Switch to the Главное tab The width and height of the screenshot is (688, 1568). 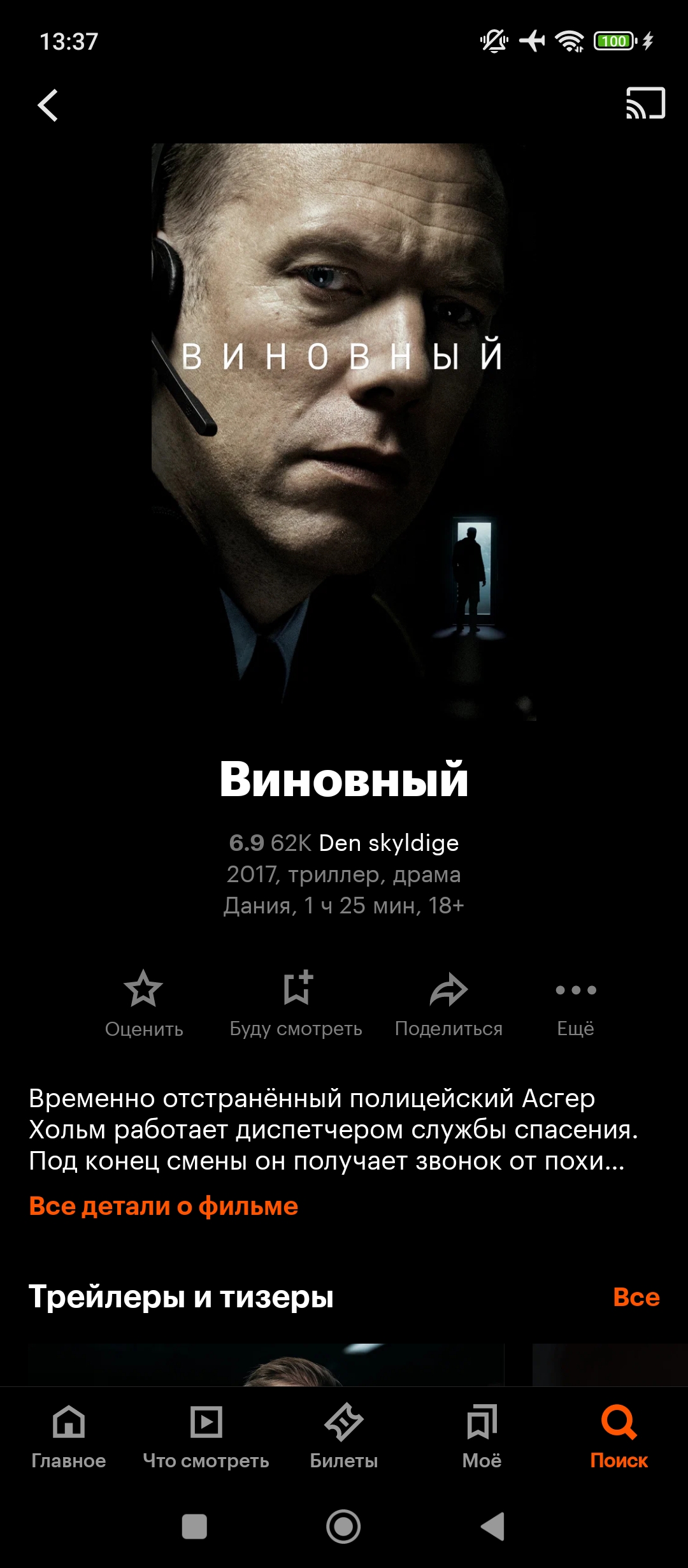click(x=69, y=1433)
